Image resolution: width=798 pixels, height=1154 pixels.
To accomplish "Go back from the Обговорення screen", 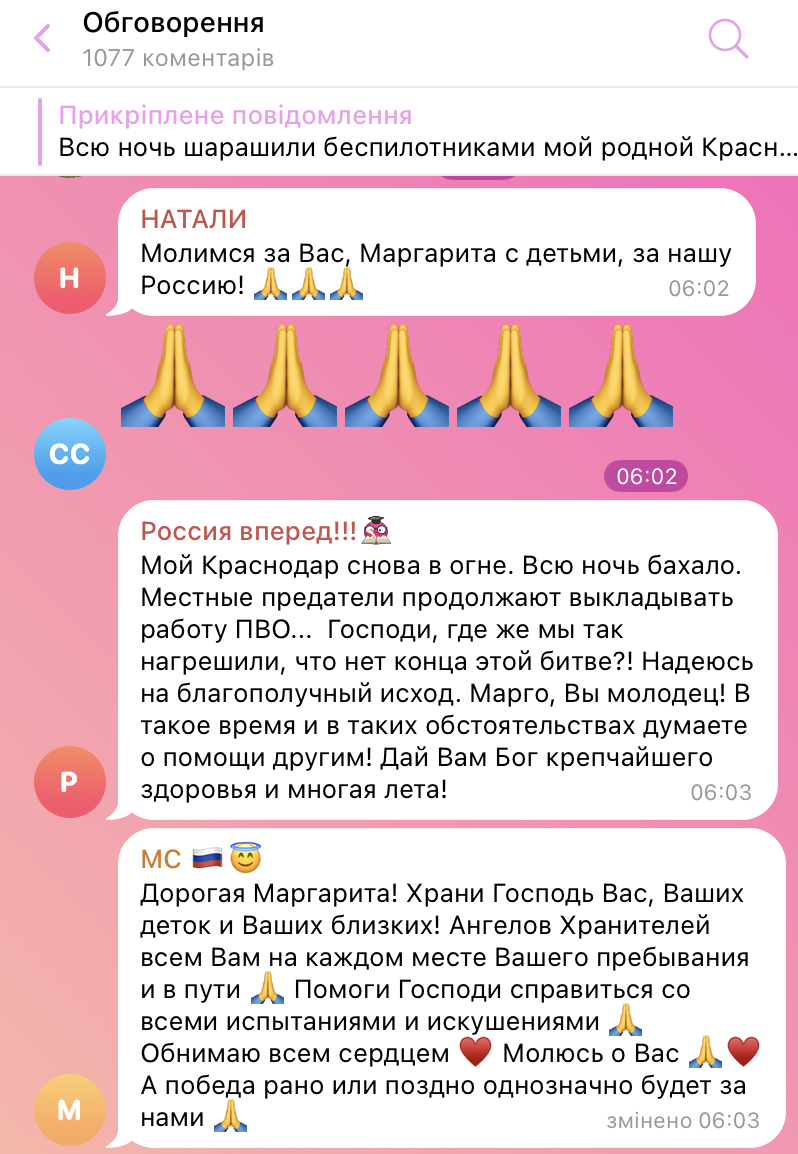I will [x=42, y=39].
